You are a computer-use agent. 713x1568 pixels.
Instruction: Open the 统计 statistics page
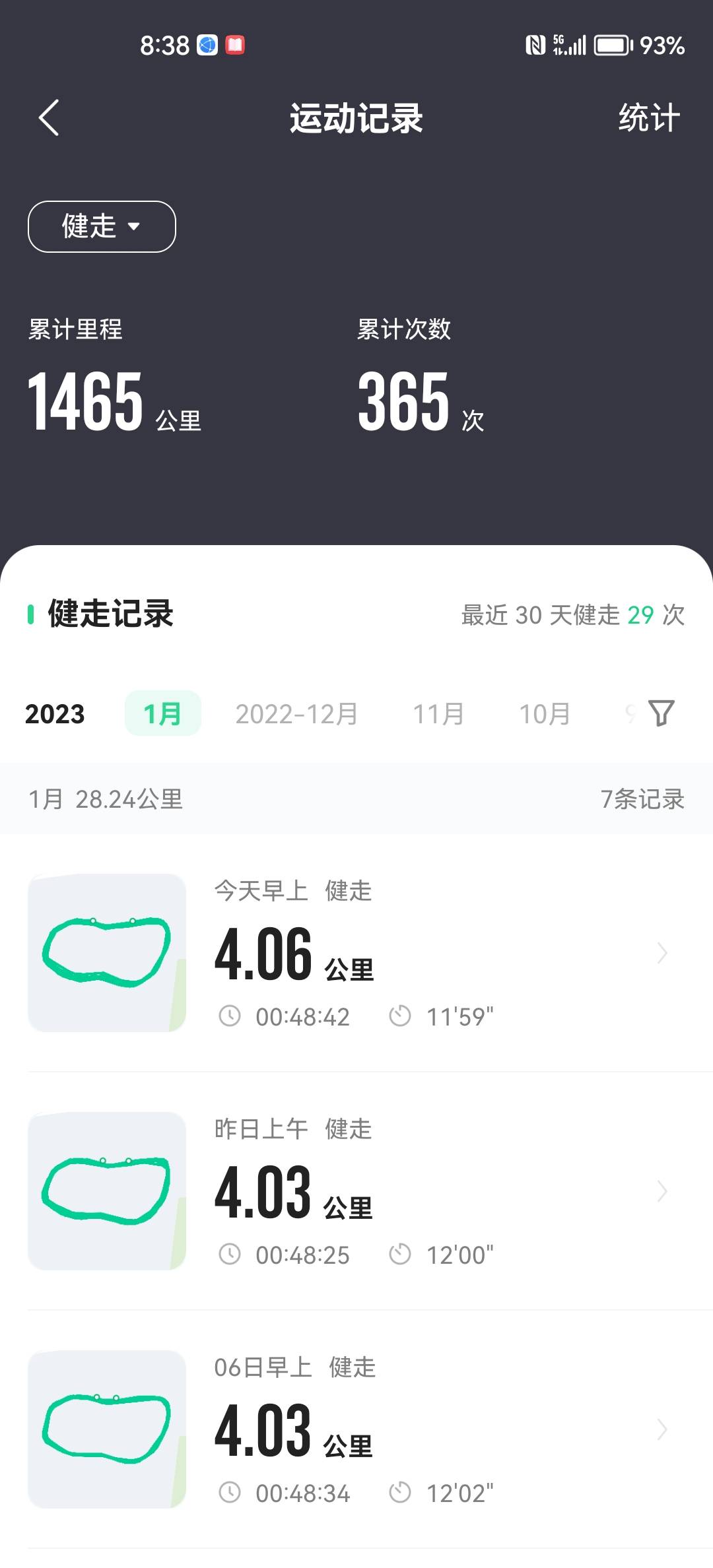point(649,118)
